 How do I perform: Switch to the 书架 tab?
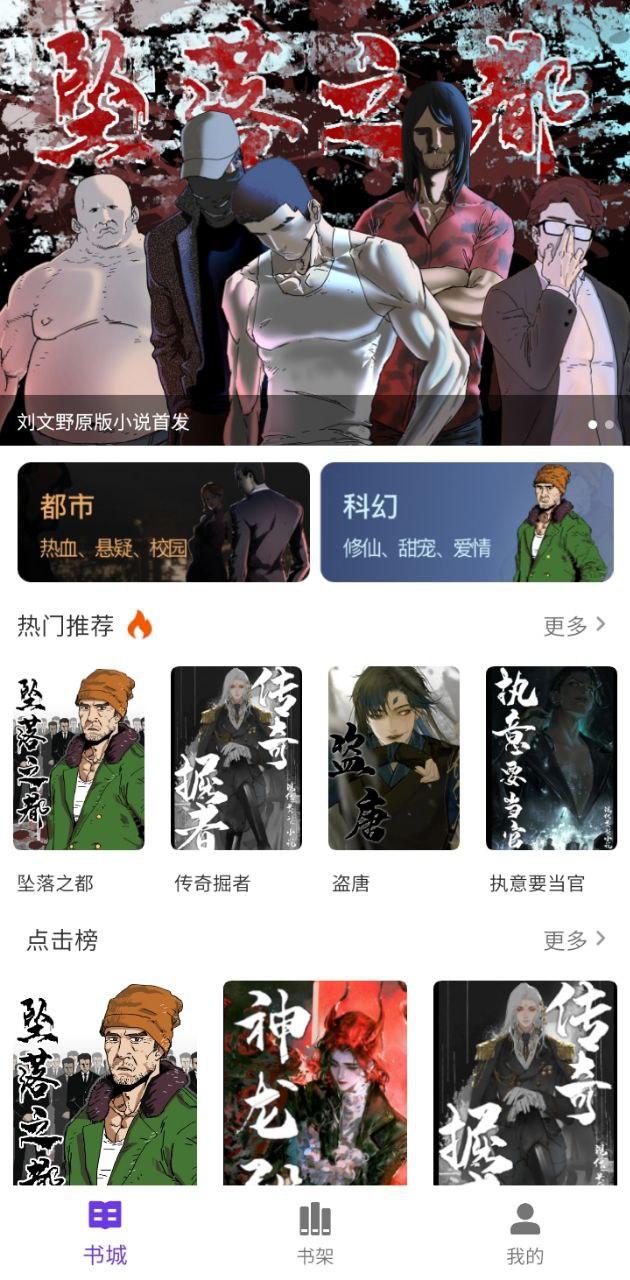[x=315, y=1234]
